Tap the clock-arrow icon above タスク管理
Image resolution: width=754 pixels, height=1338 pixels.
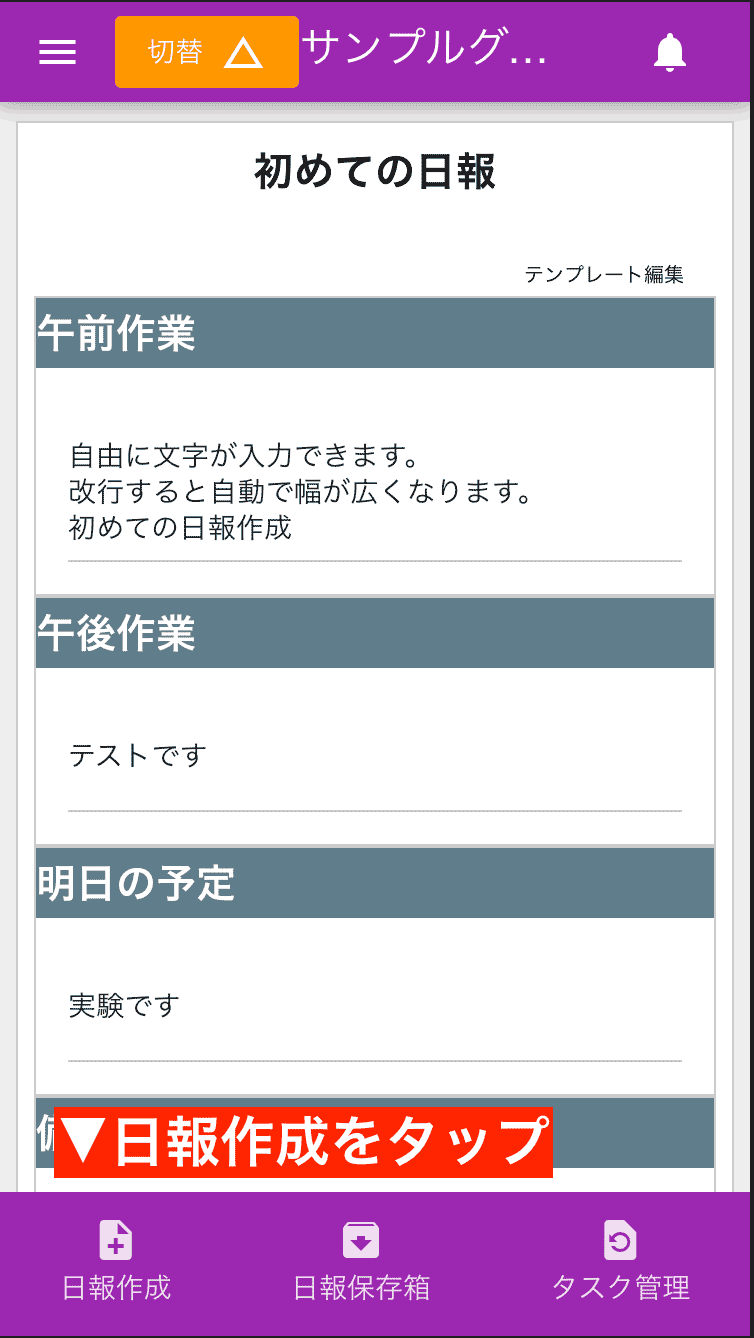click(x=620, y=1239)
